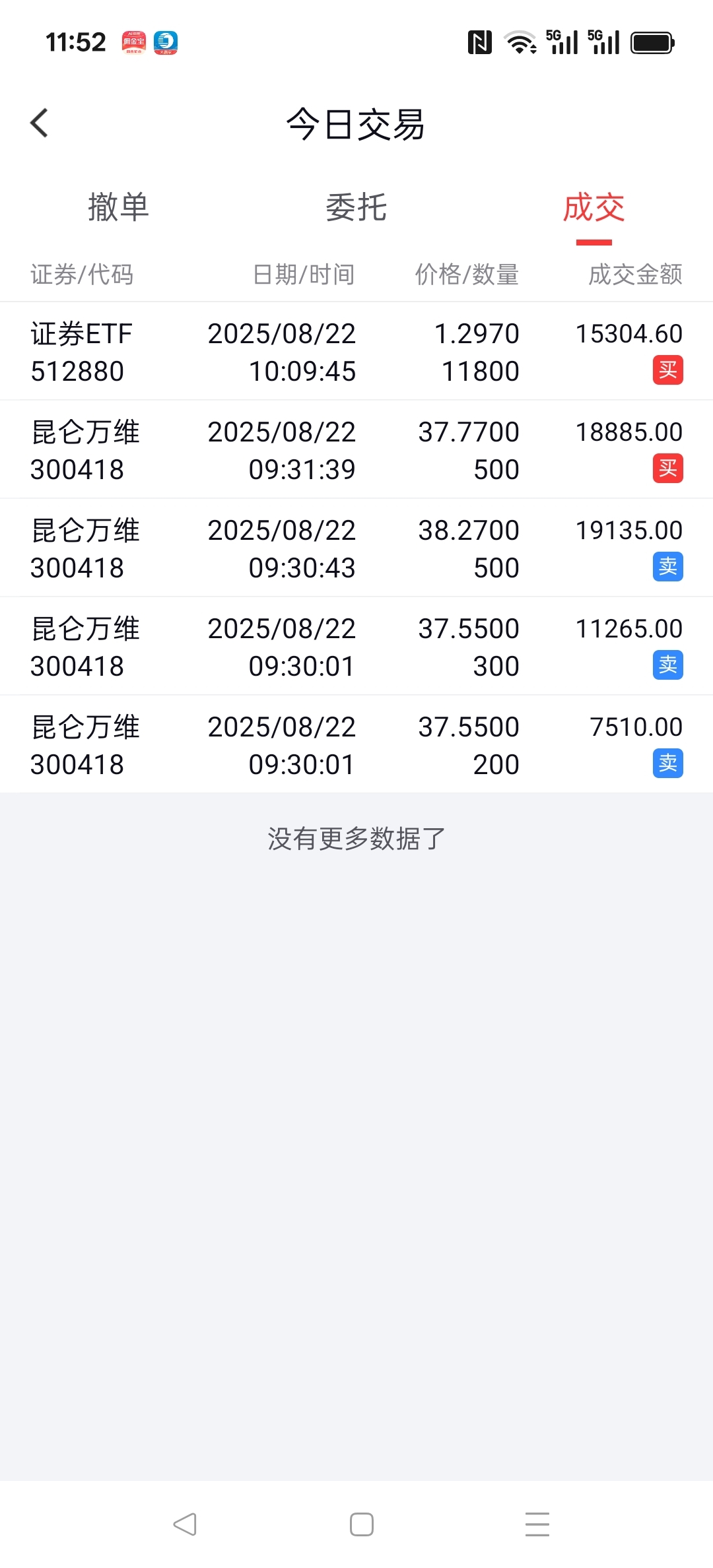Image resolution: width=713 pixels, height=1568 pixels.
Task: Go back using the top-left arrow
Action: pos(40,123)
